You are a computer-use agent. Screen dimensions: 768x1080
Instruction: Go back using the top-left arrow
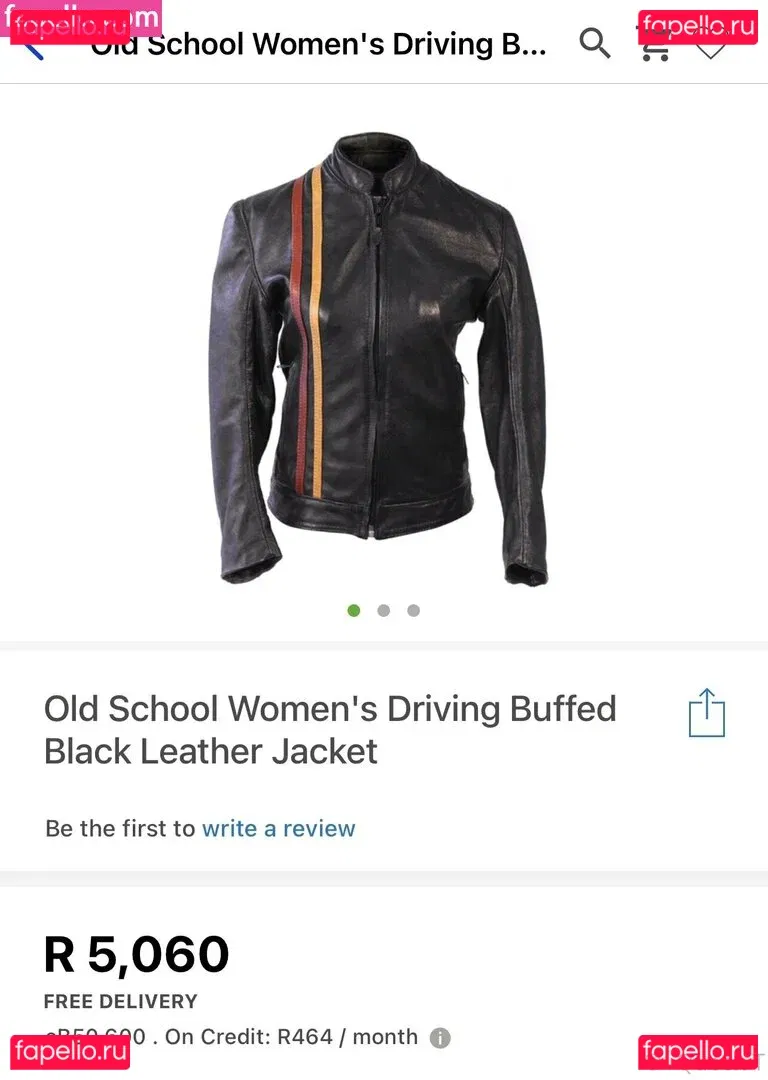click(30, 45)
